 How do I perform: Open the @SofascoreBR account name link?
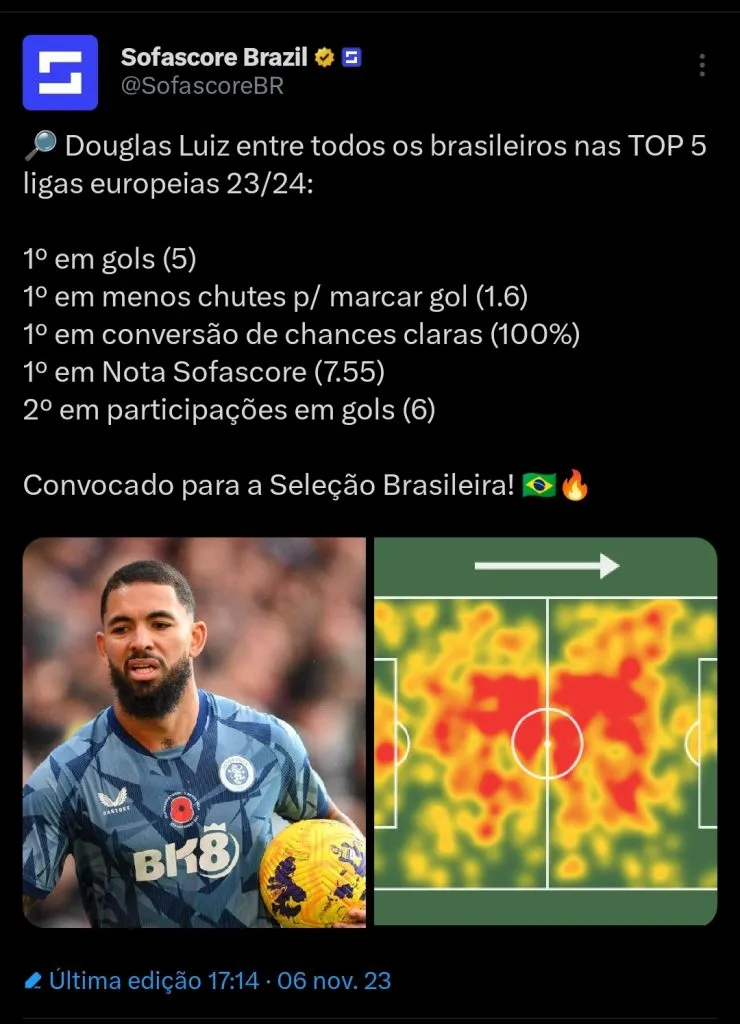coord(202,86)
